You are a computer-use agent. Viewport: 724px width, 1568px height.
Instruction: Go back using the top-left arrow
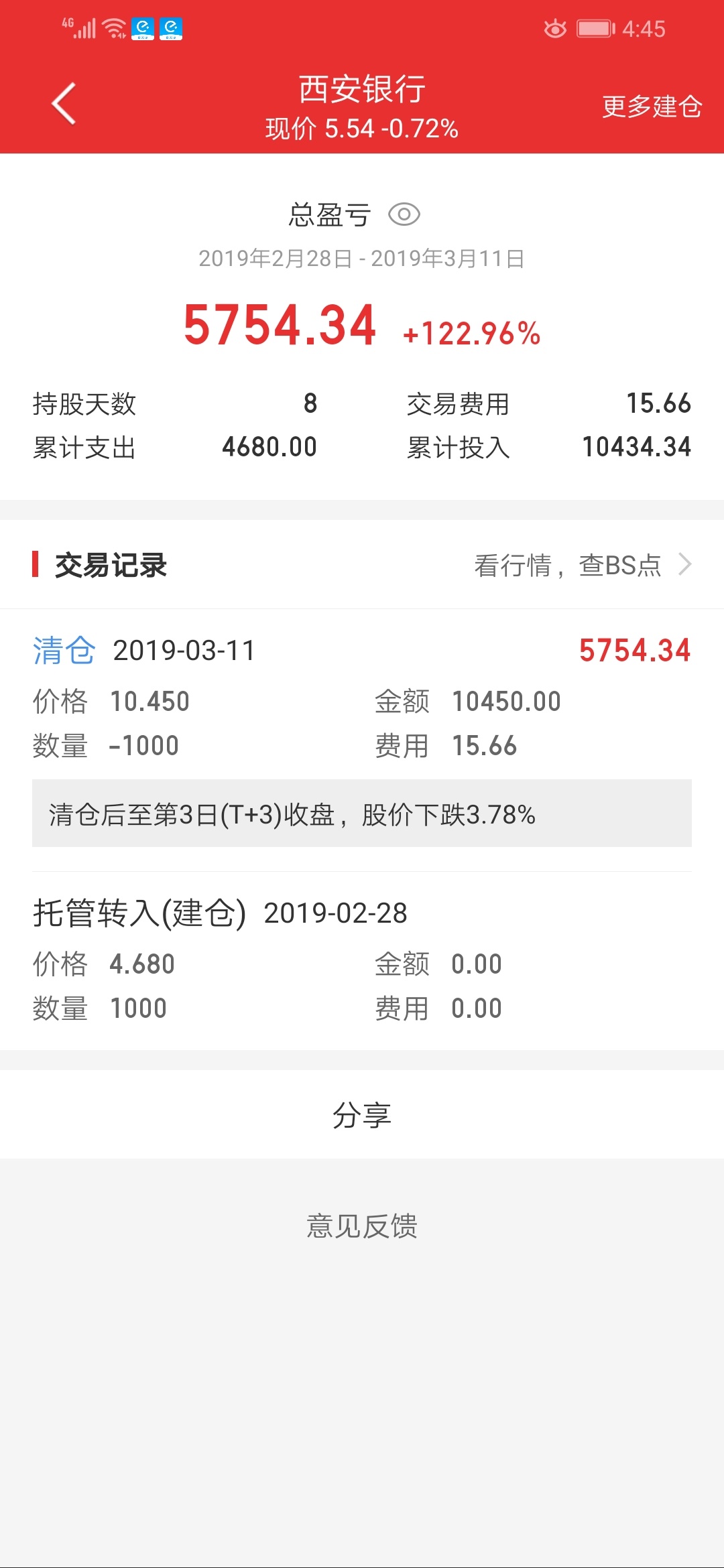click(64, 104)
